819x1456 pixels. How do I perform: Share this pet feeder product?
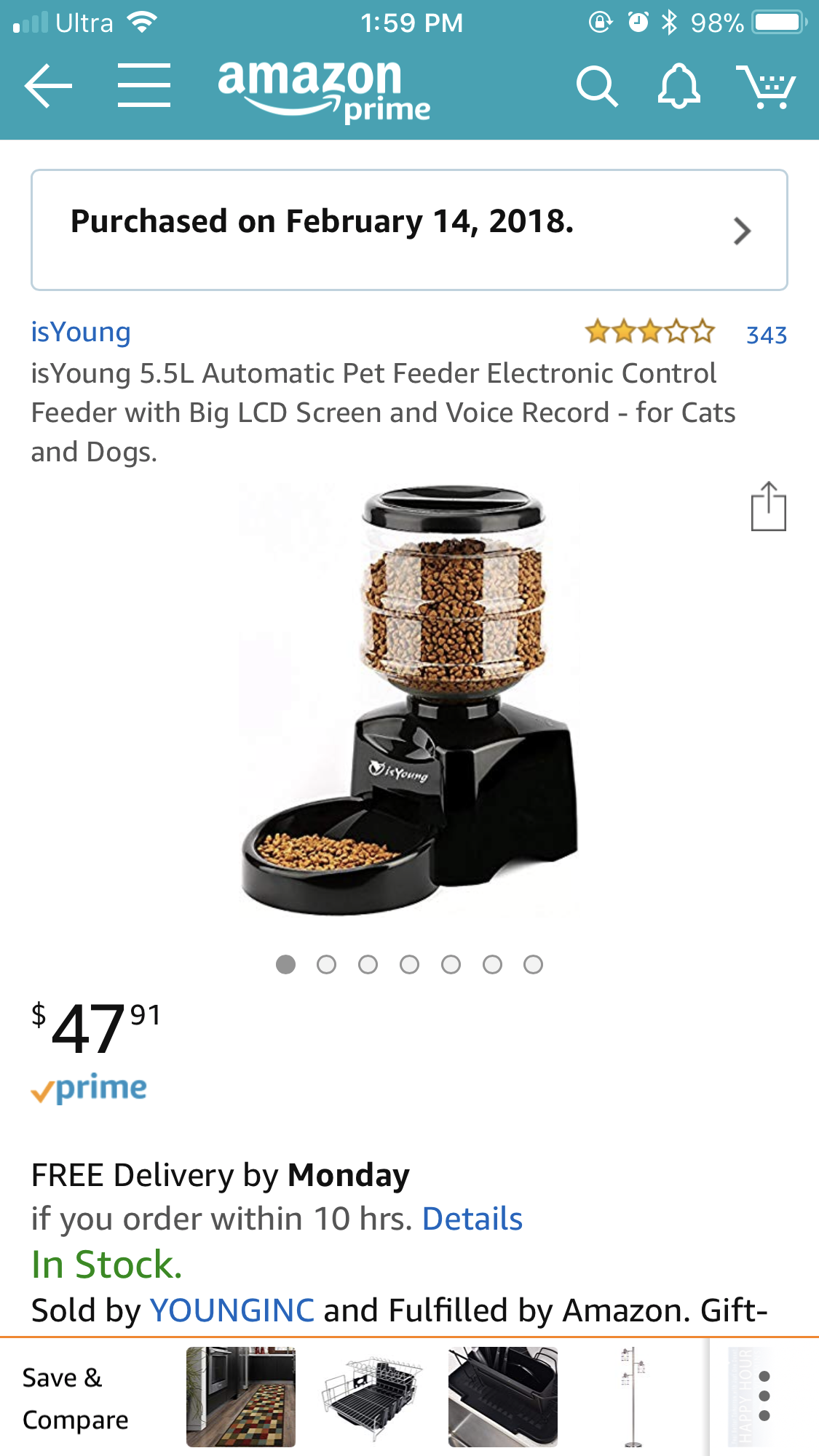[768, 506]
